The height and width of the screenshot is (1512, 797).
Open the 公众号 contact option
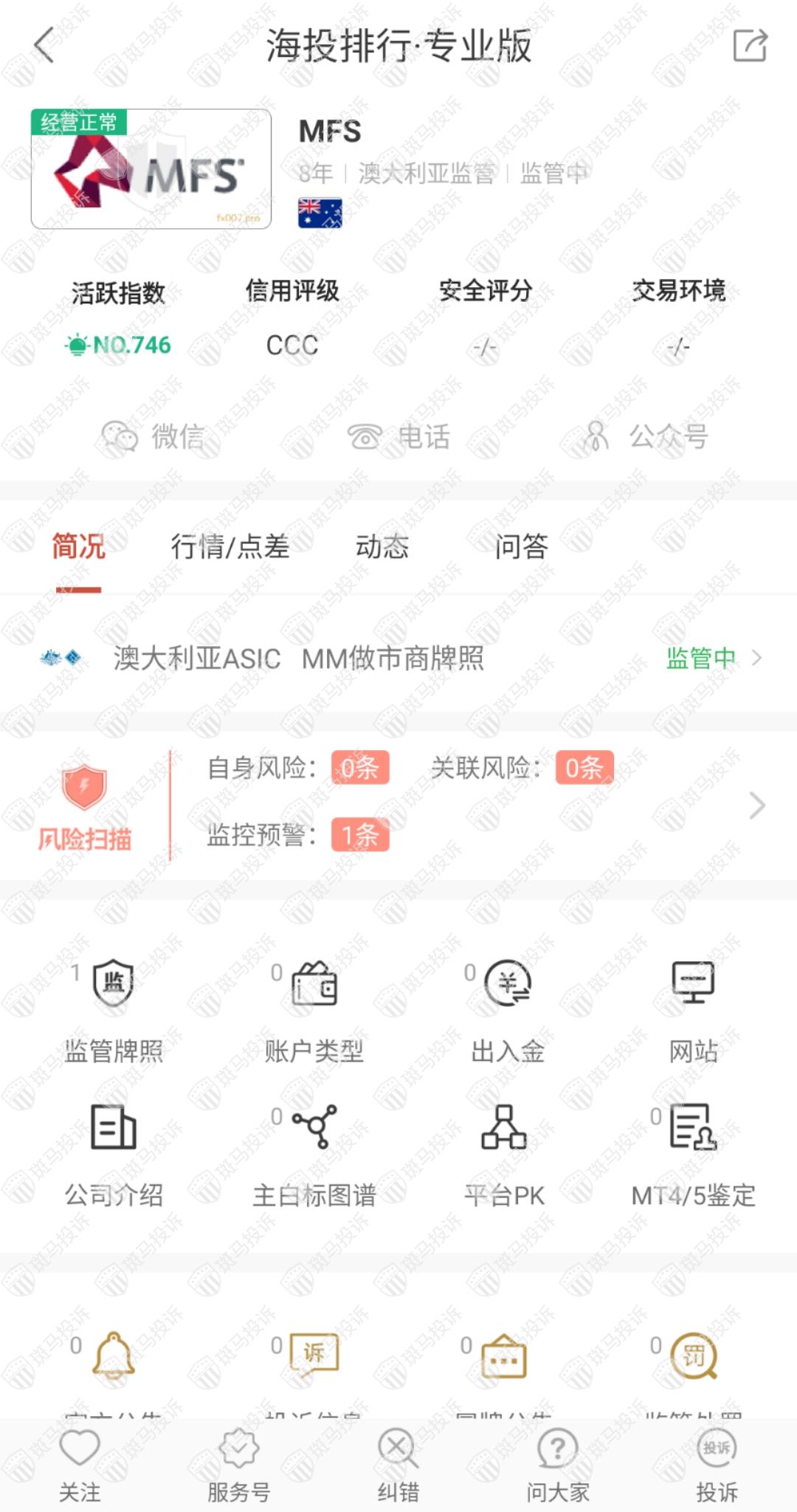click(646, 436)
